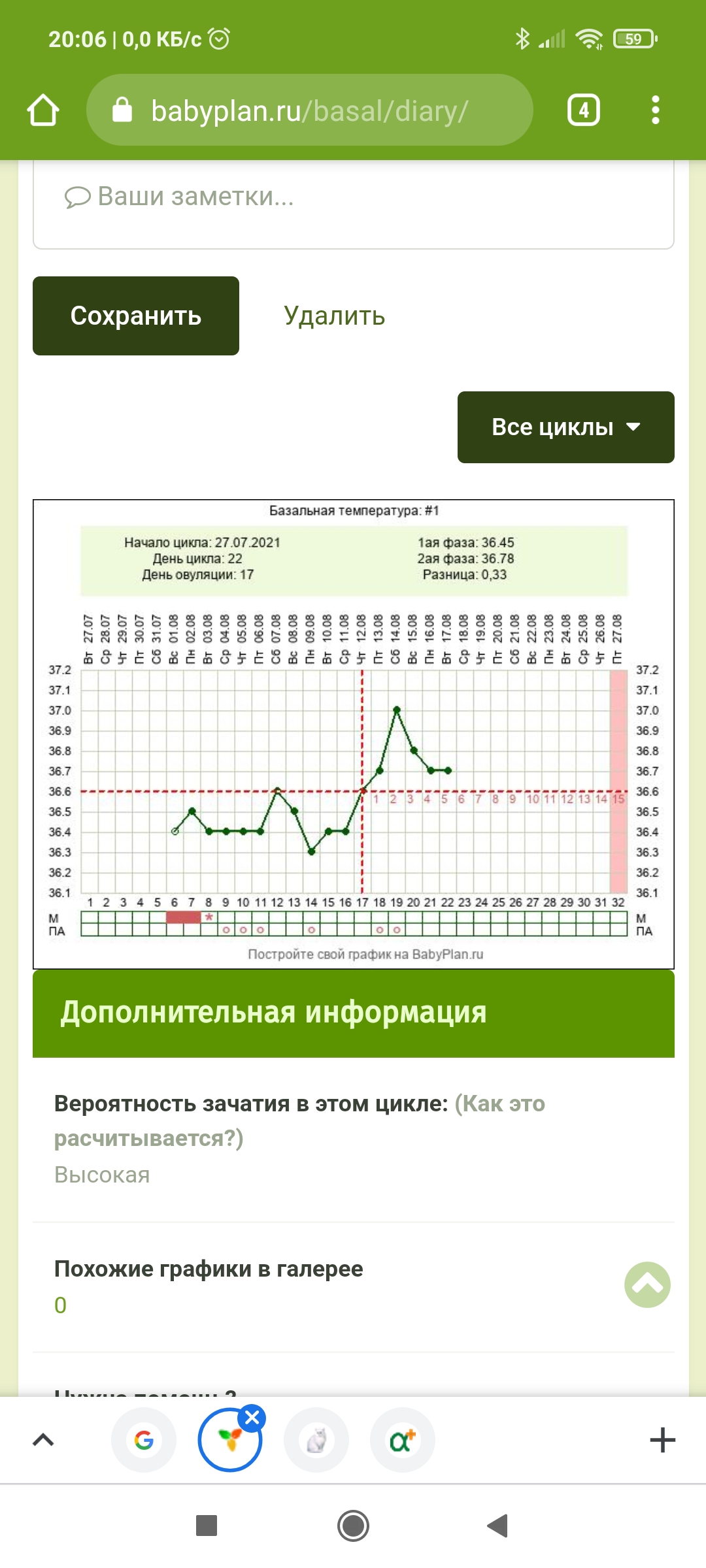Go back using the system back button
706x1568 pixels.
[x=498, y=1526]
